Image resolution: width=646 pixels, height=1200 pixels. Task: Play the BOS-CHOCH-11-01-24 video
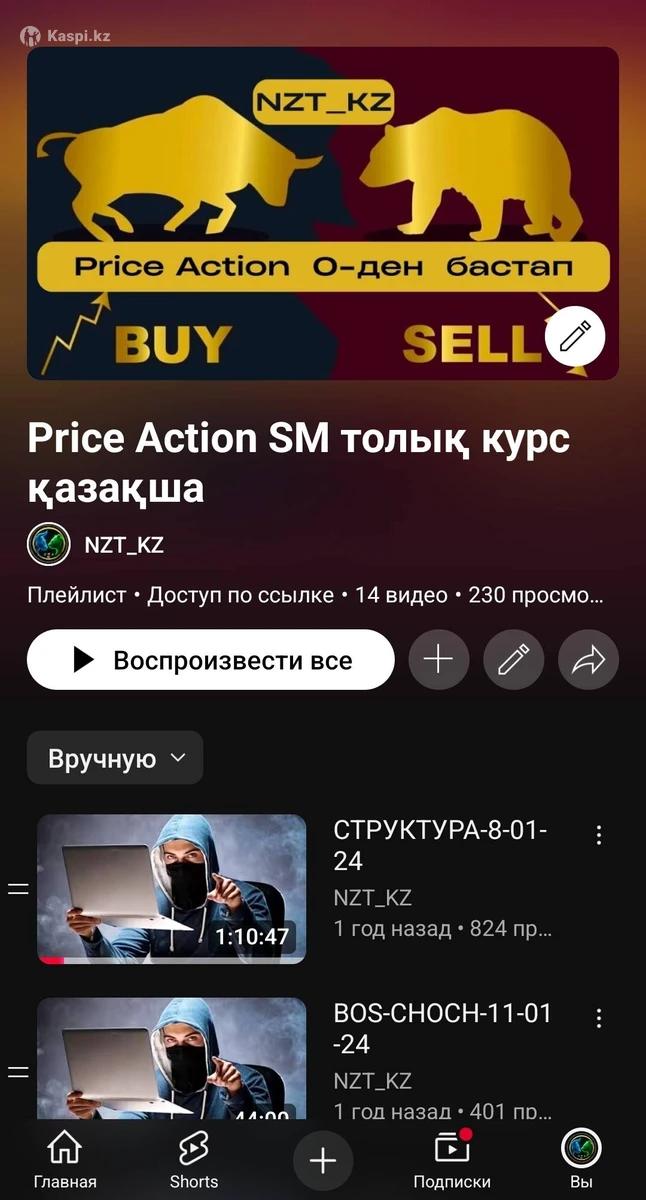172,1060
